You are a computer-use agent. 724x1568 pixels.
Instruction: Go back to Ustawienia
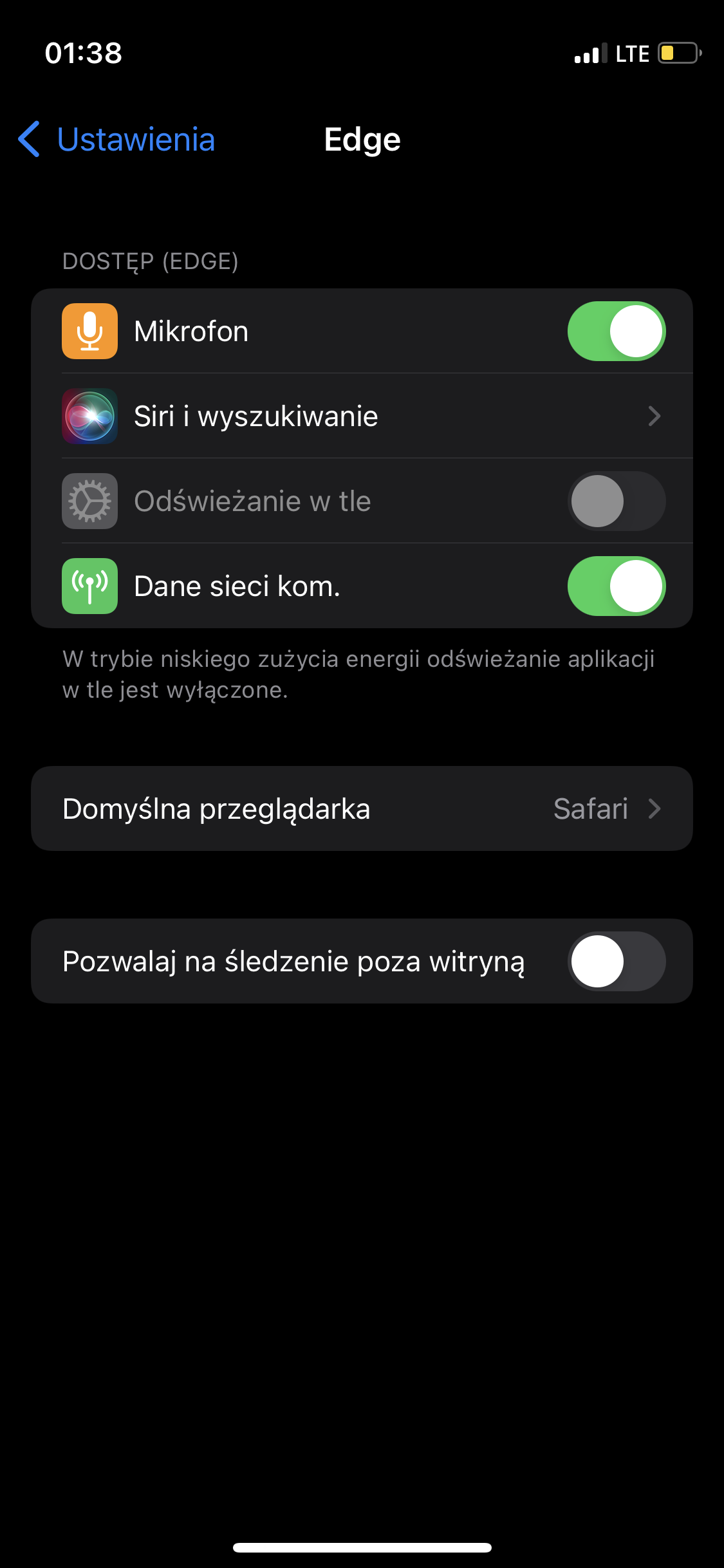[117, 139]
